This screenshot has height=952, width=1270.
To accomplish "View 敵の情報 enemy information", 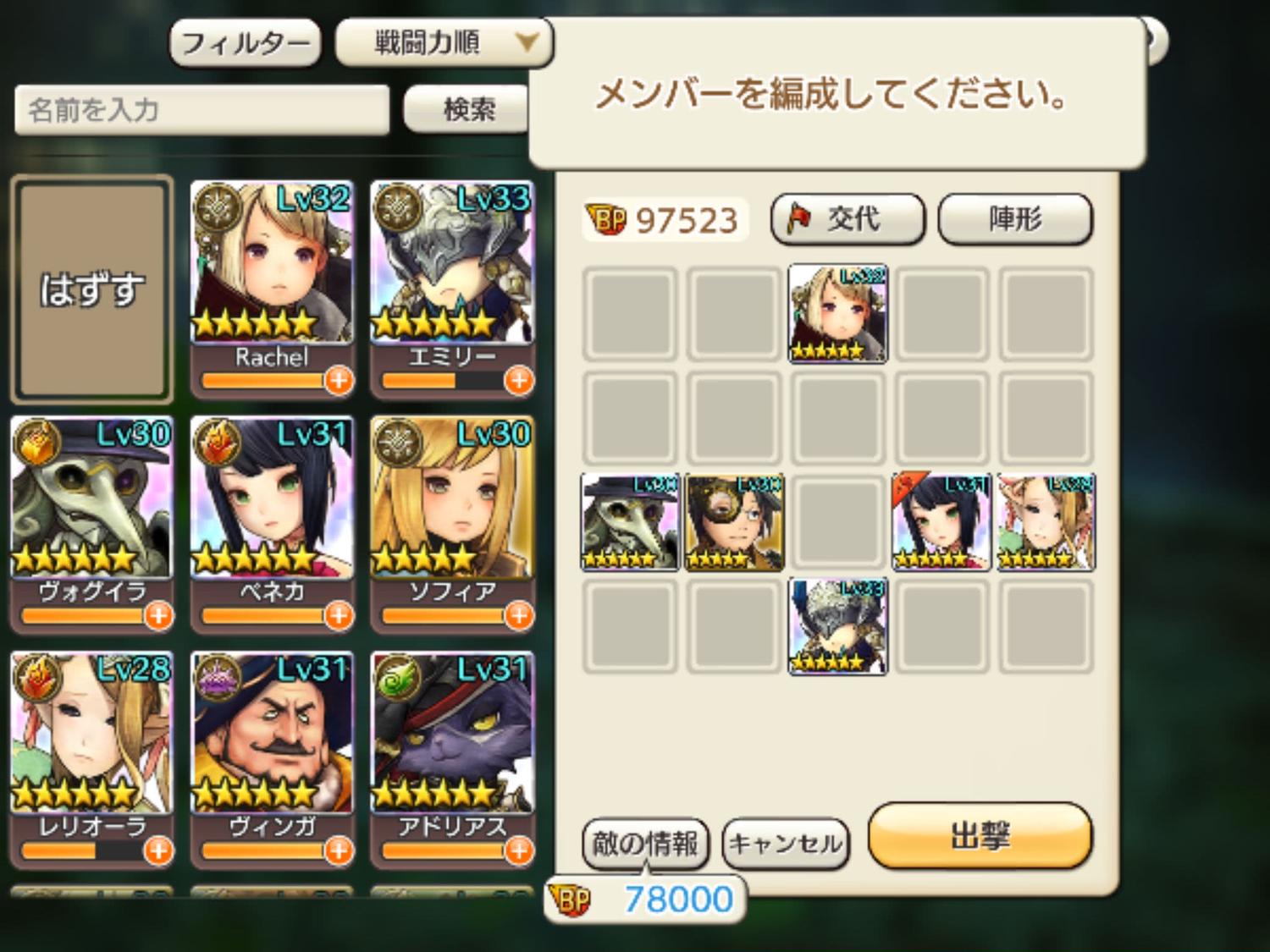I will point(645,843).
